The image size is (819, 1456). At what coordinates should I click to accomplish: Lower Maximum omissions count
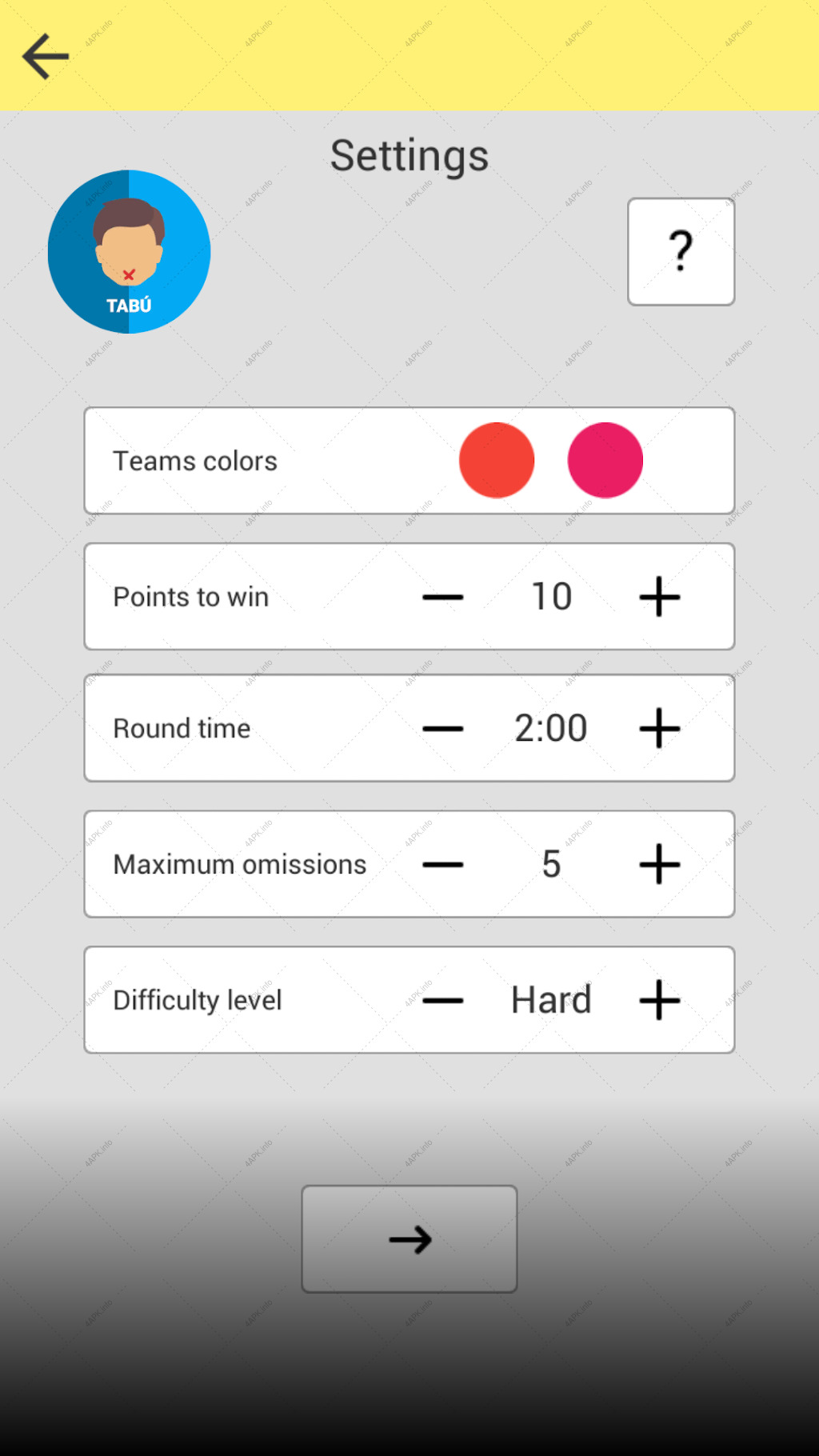click(443, 864)
